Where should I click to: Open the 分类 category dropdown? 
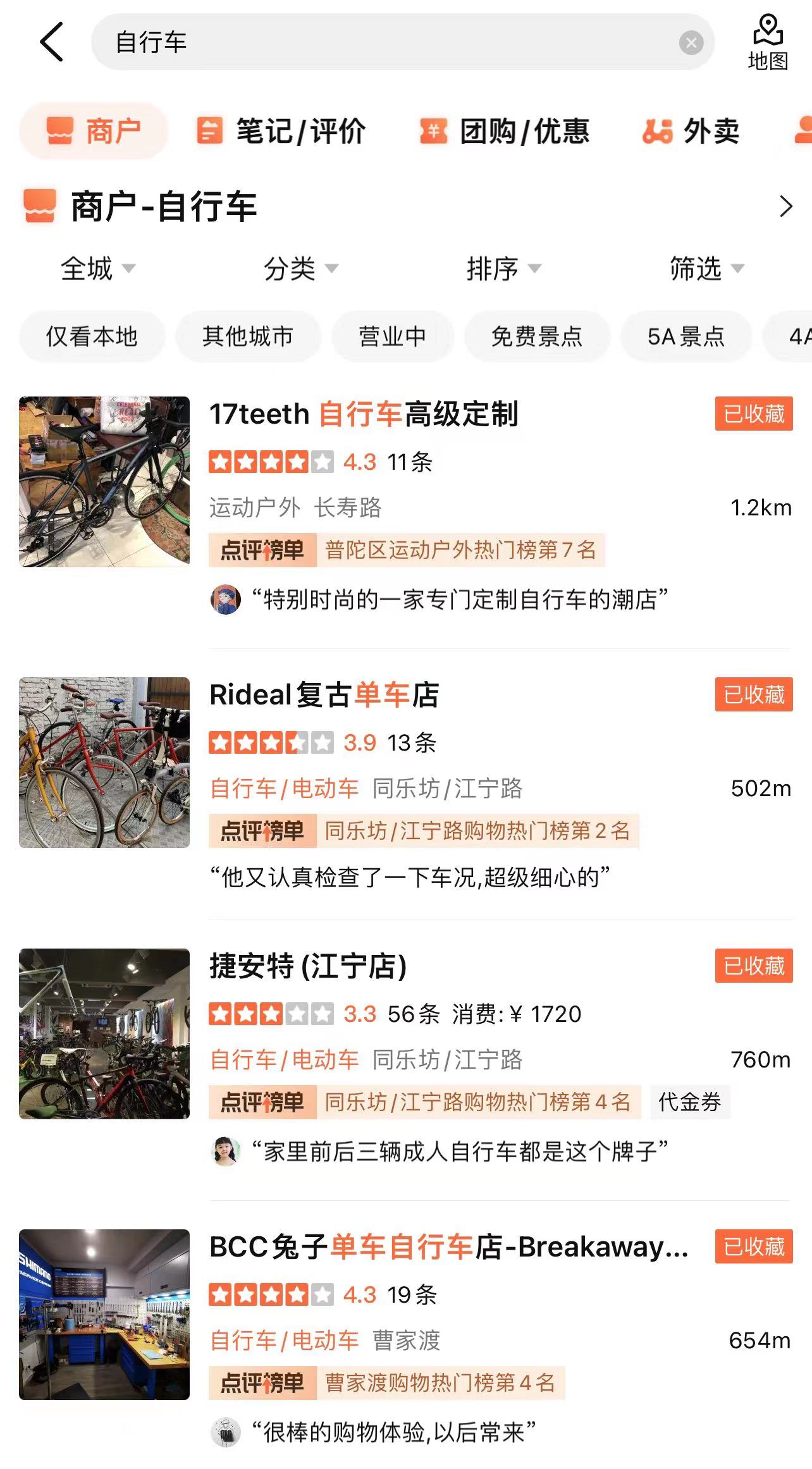(x=300, y=269)
